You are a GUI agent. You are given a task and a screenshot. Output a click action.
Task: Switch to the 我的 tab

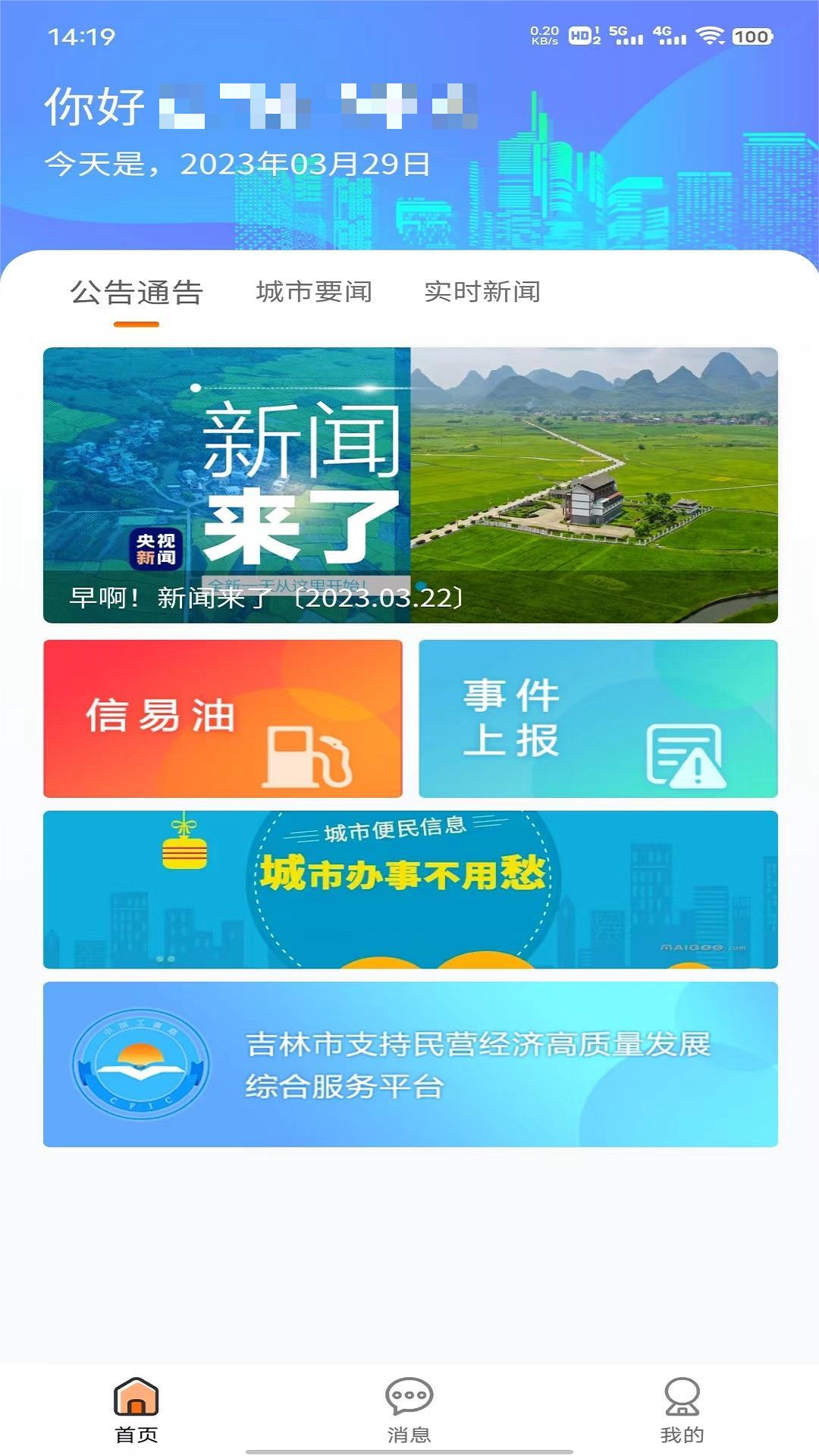[682, 1410]
